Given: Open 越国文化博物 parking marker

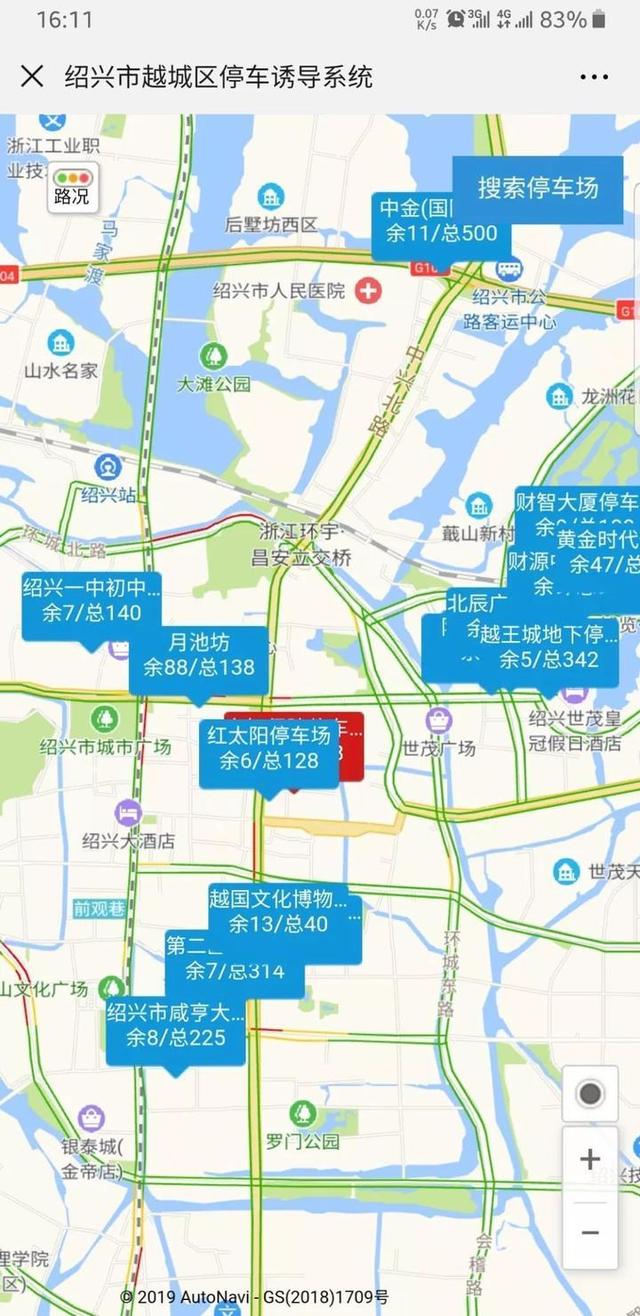Looking at the screenshot, I should click(279, 910).
